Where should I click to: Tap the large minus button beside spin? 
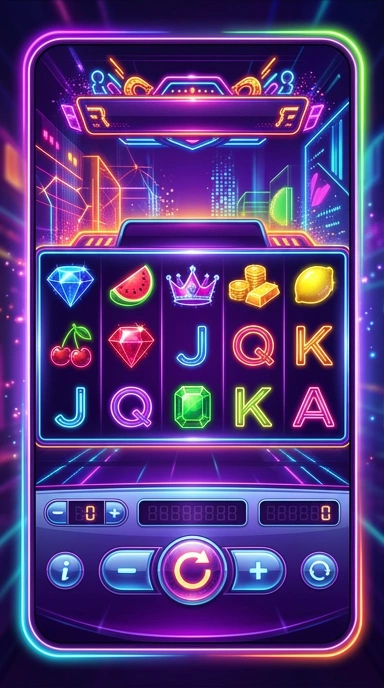[128, 570]
